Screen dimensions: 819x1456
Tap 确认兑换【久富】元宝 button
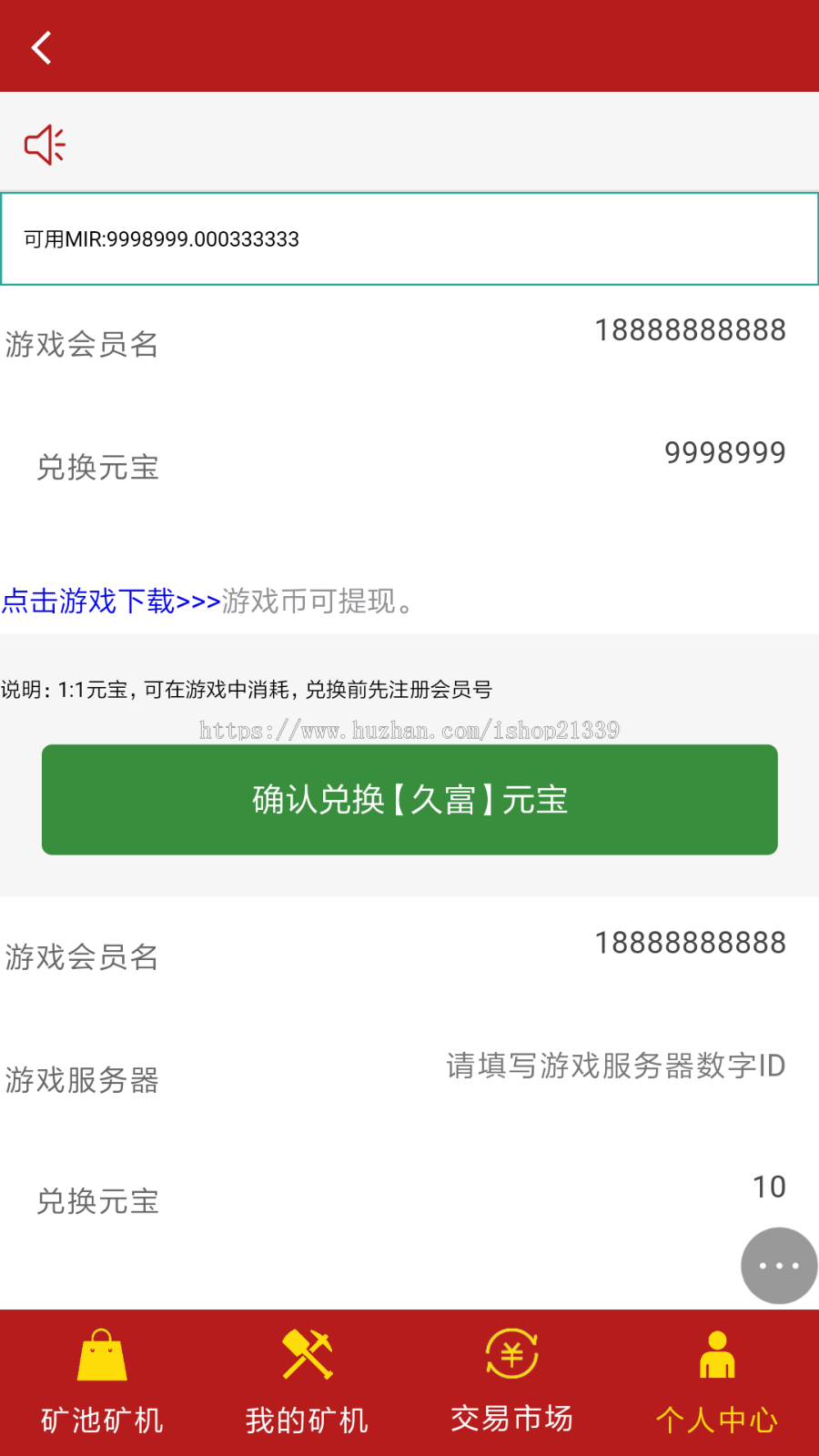click(409, 800)
